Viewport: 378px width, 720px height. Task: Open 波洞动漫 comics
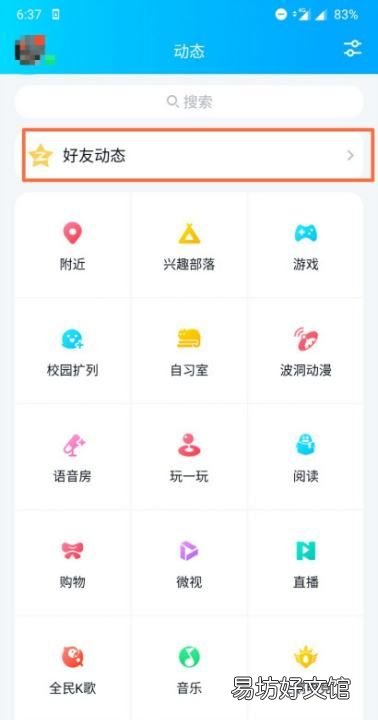[x=305, y=351]
